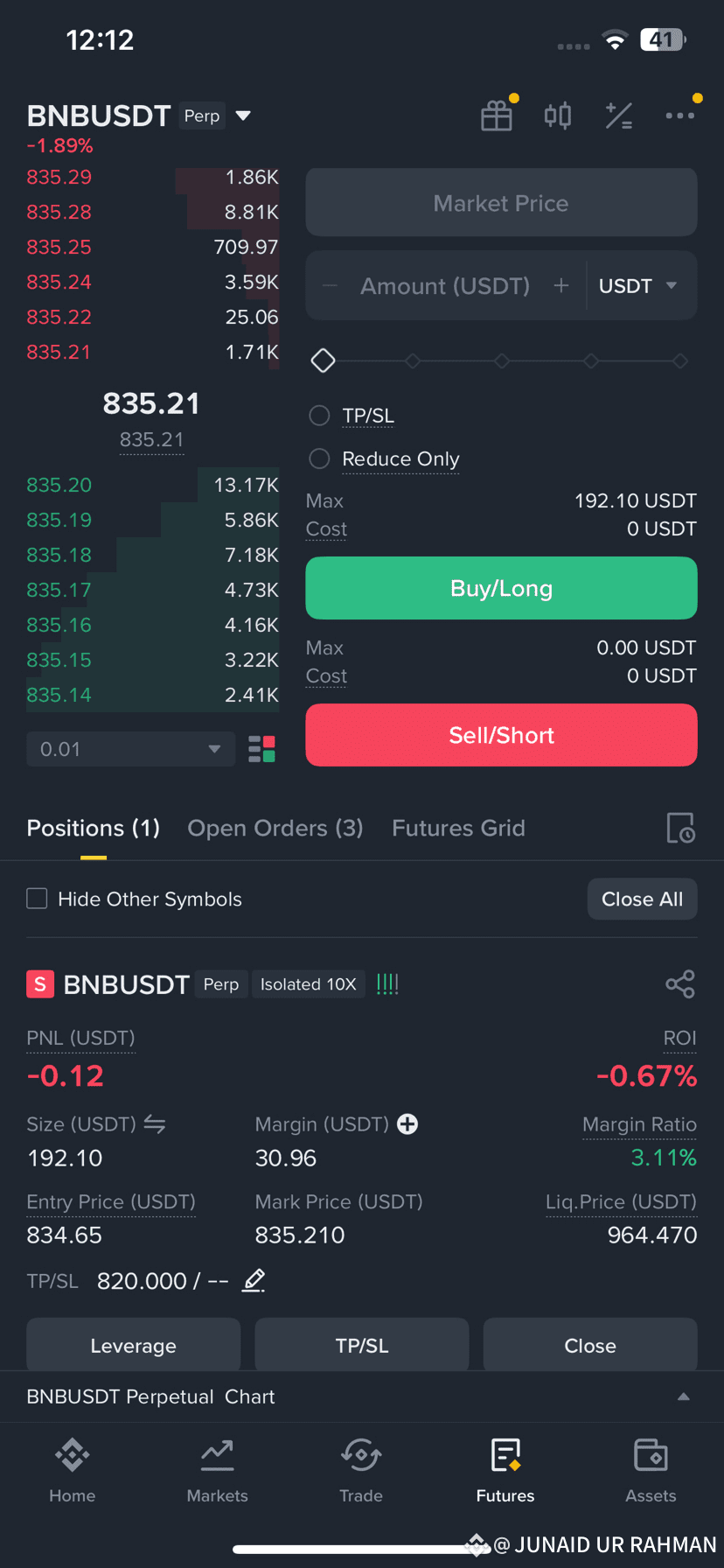Change the Market Price order type

click(501, 203)
